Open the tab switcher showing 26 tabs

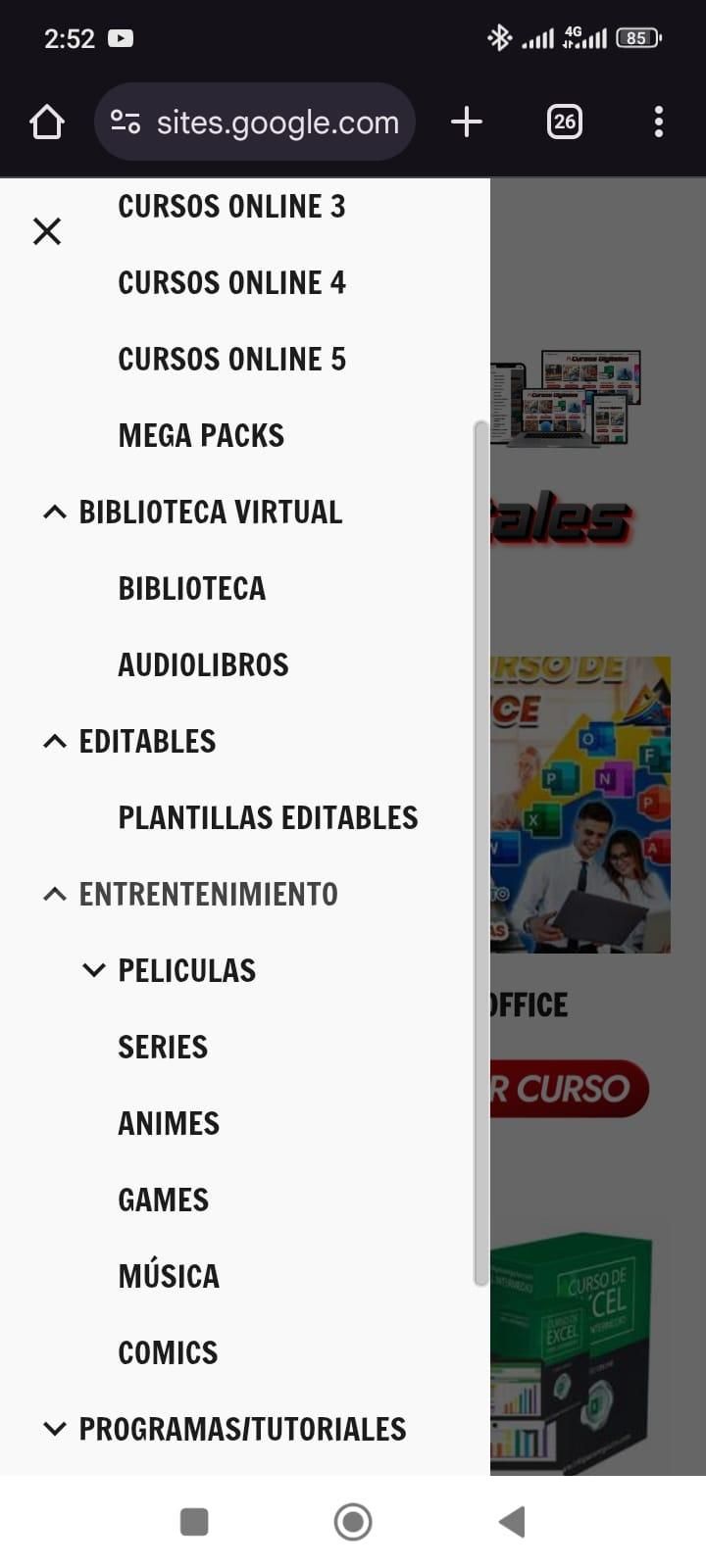(x=564, y=122)
